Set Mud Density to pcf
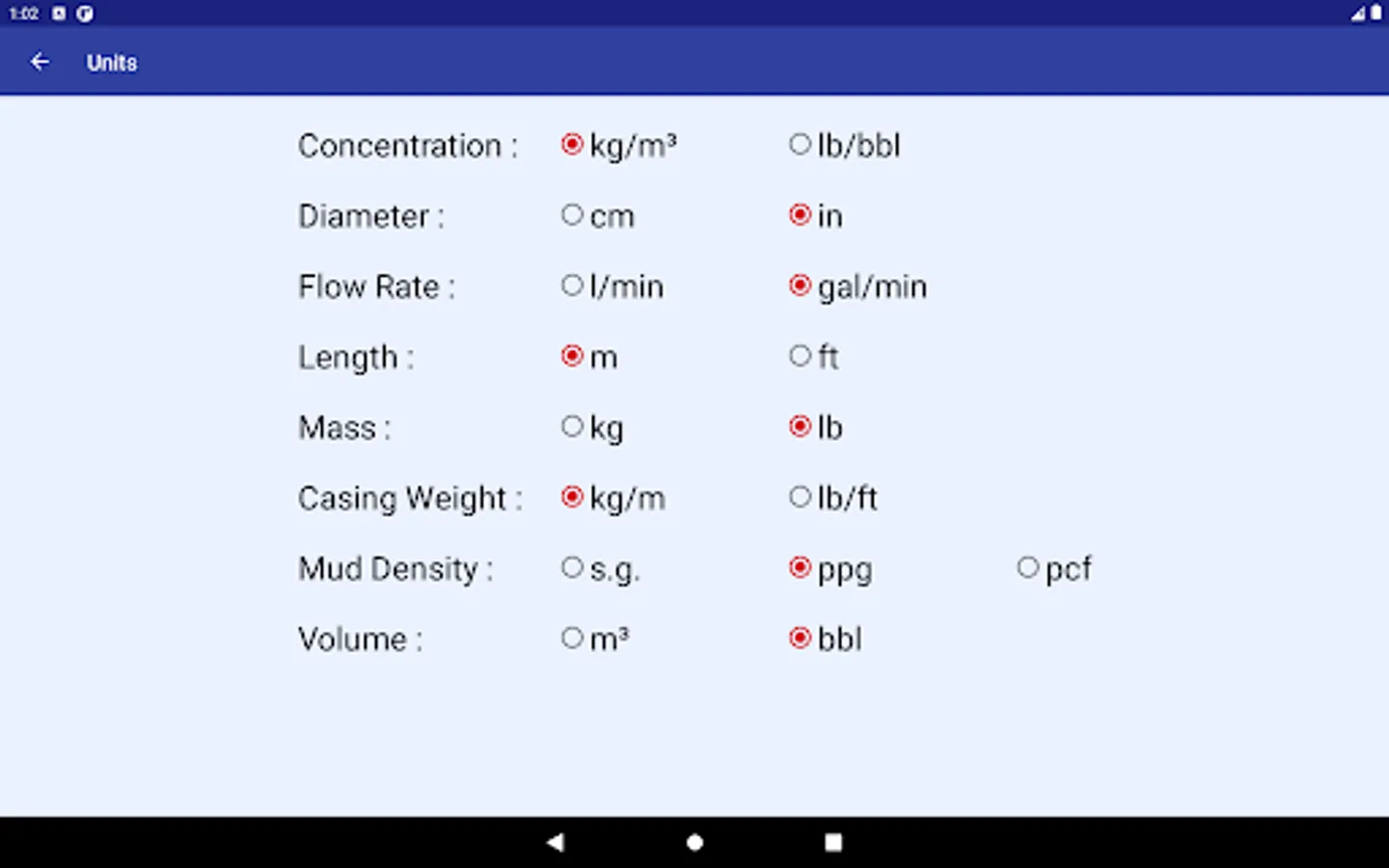1389x868 pixels. [x=1027, y=567]
